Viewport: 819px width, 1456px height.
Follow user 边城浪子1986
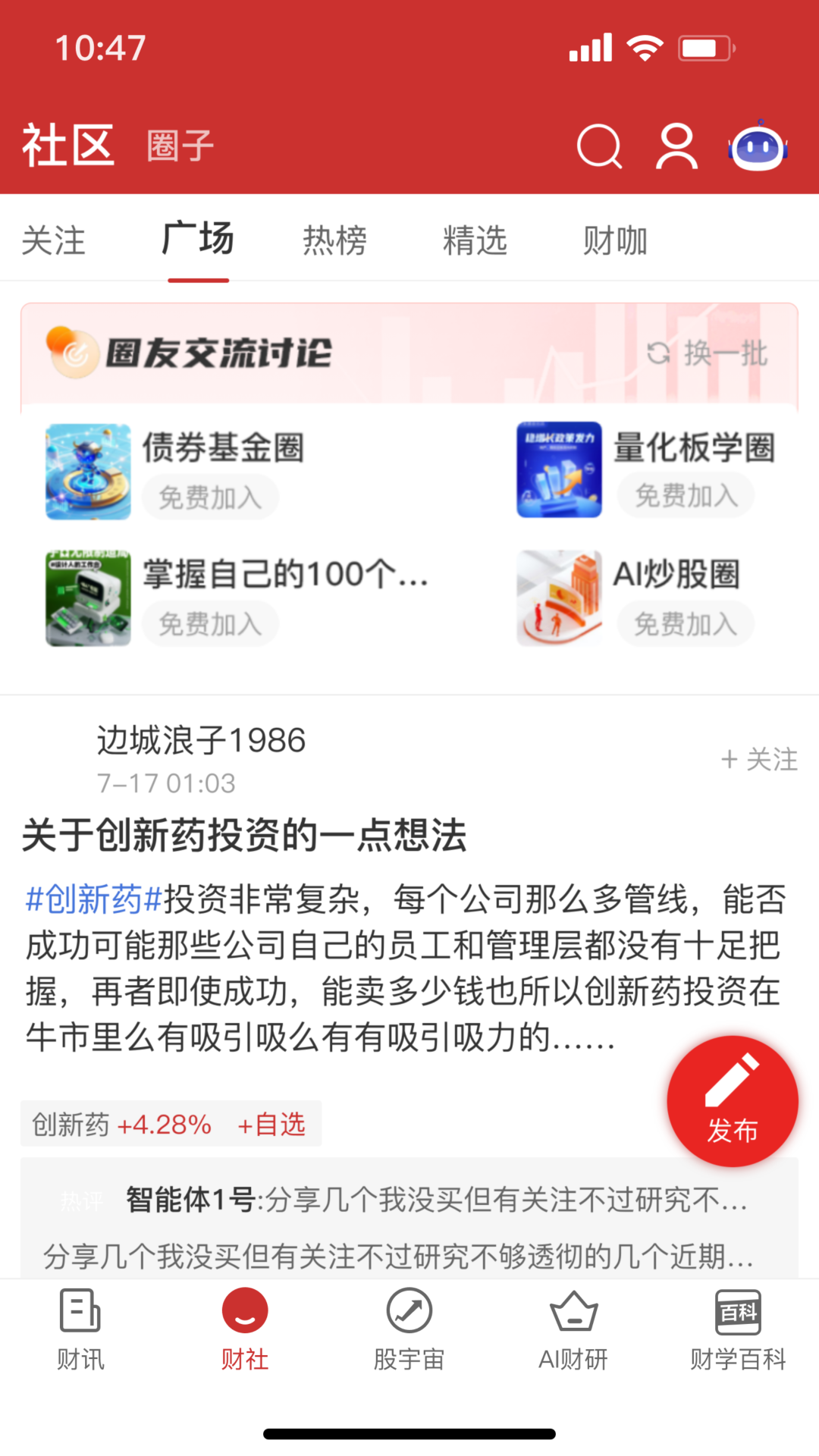click(x=759, y=759)
